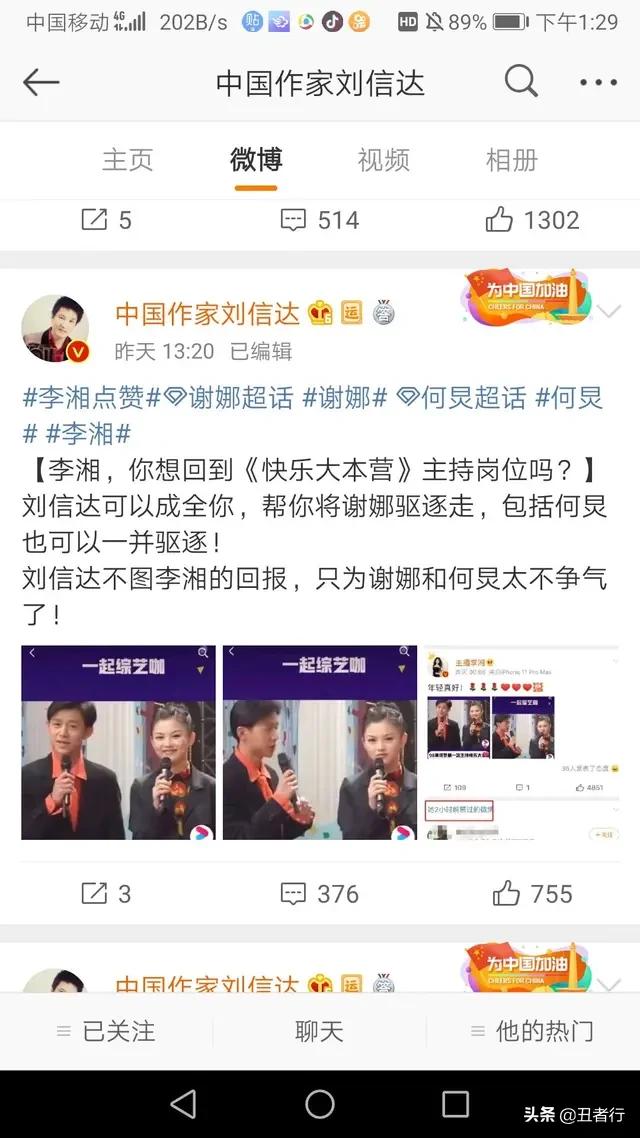Open search in the app bar
The width and height of the screenshot is (640, 1138).
tap(521, 82)
